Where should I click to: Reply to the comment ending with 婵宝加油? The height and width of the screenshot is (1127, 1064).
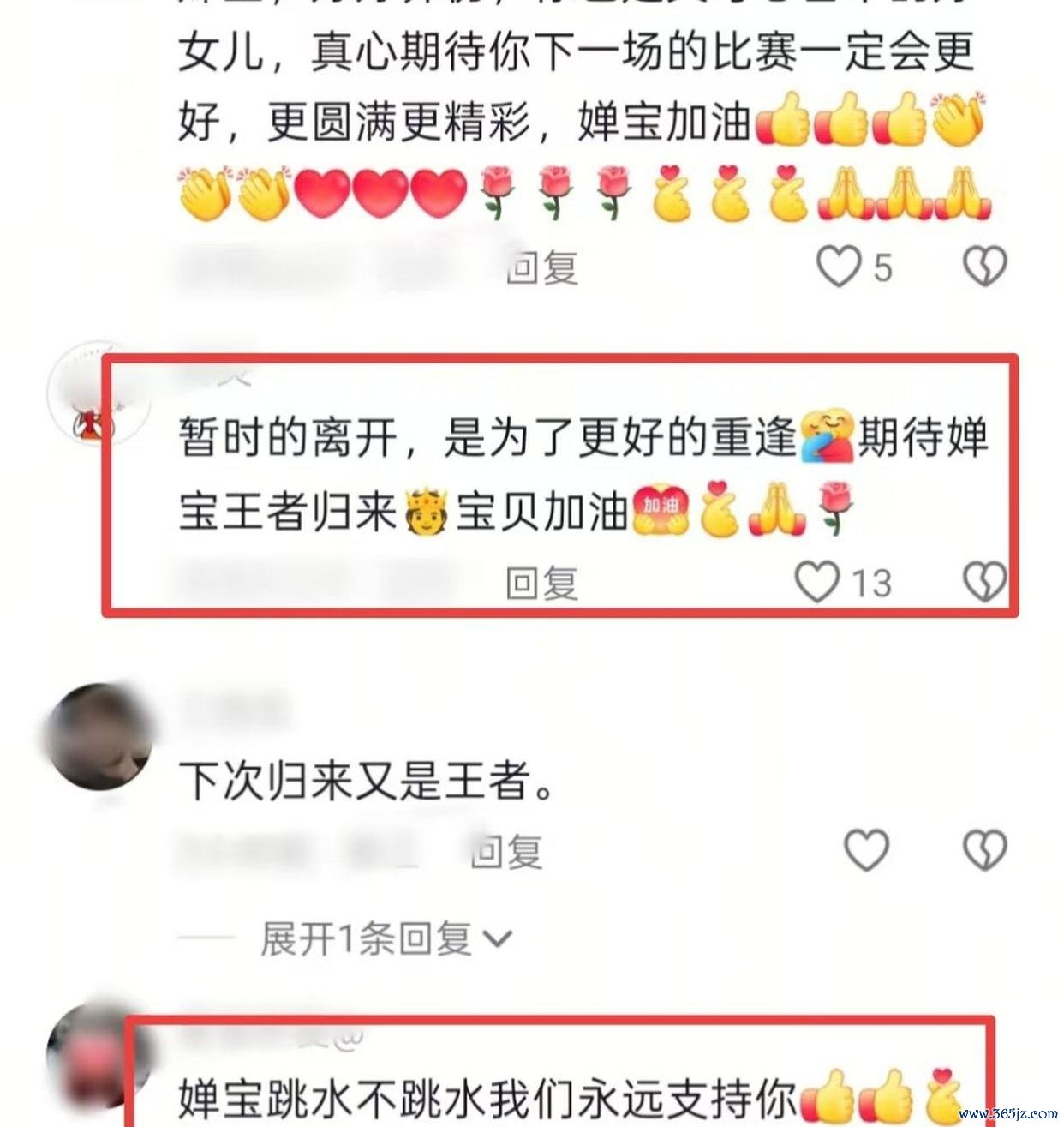point(542,268)
